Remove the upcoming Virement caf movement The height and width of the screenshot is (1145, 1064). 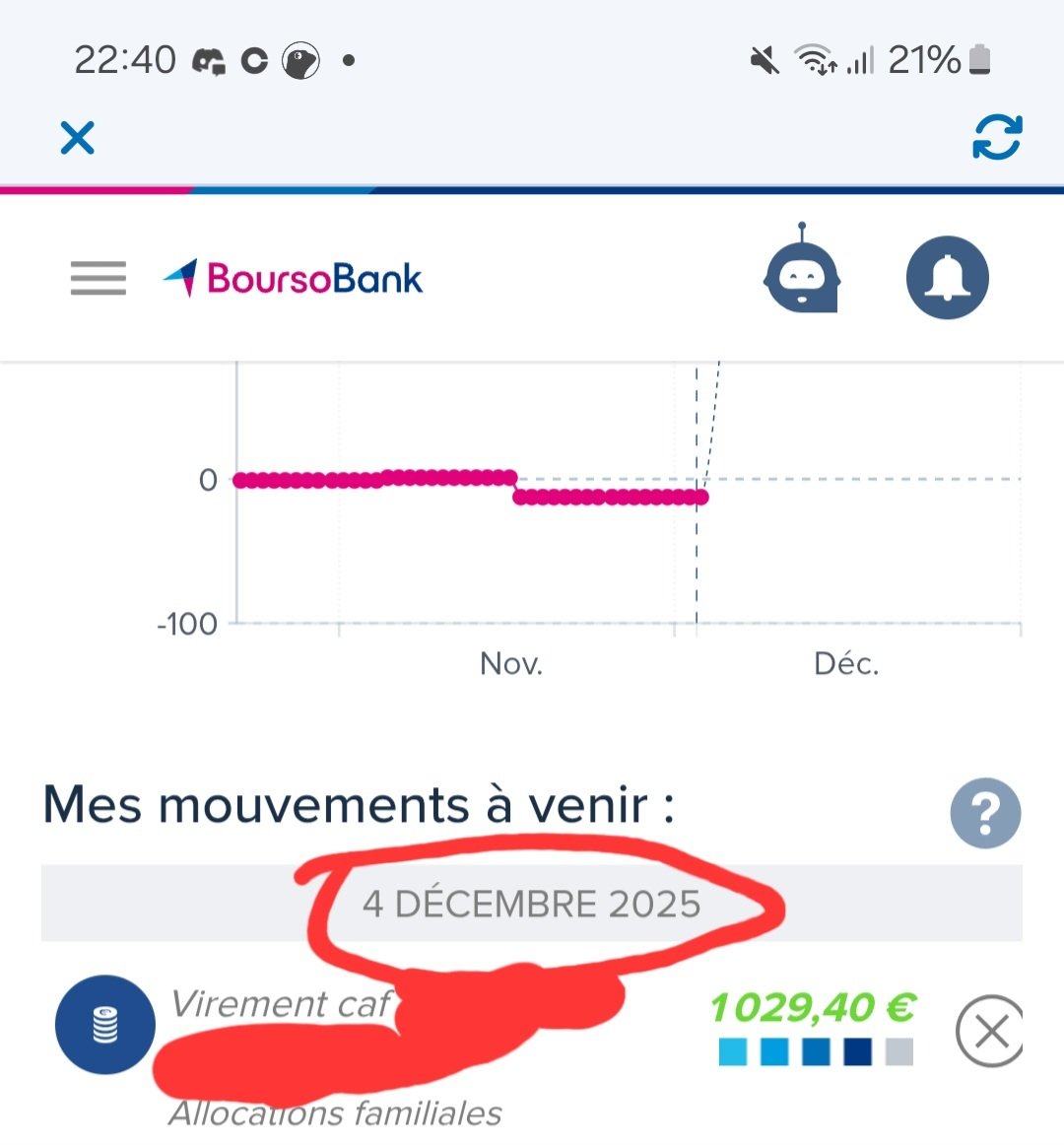pos(989,1031)
